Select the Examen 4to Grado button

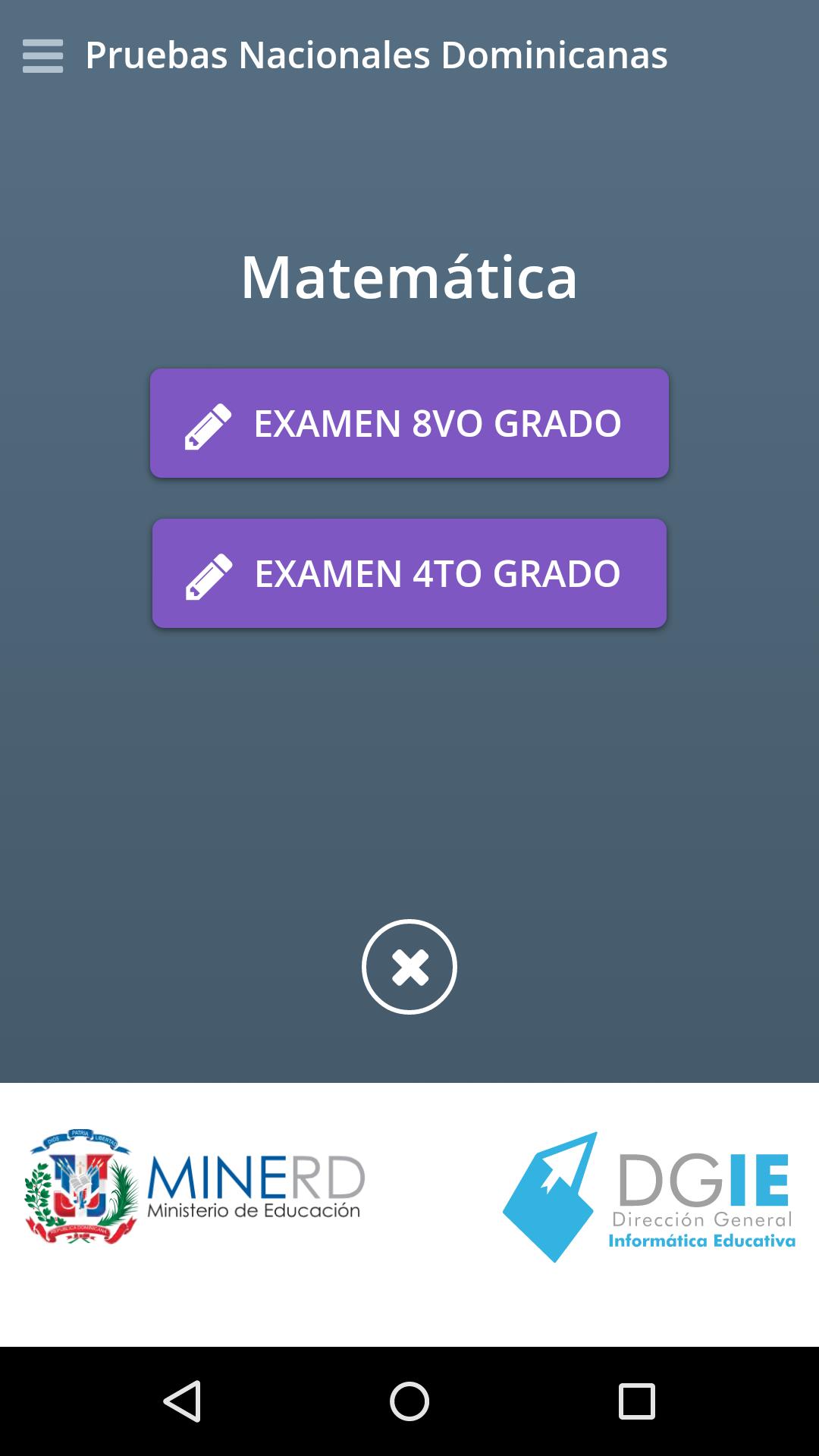click(x=409, y=573)
